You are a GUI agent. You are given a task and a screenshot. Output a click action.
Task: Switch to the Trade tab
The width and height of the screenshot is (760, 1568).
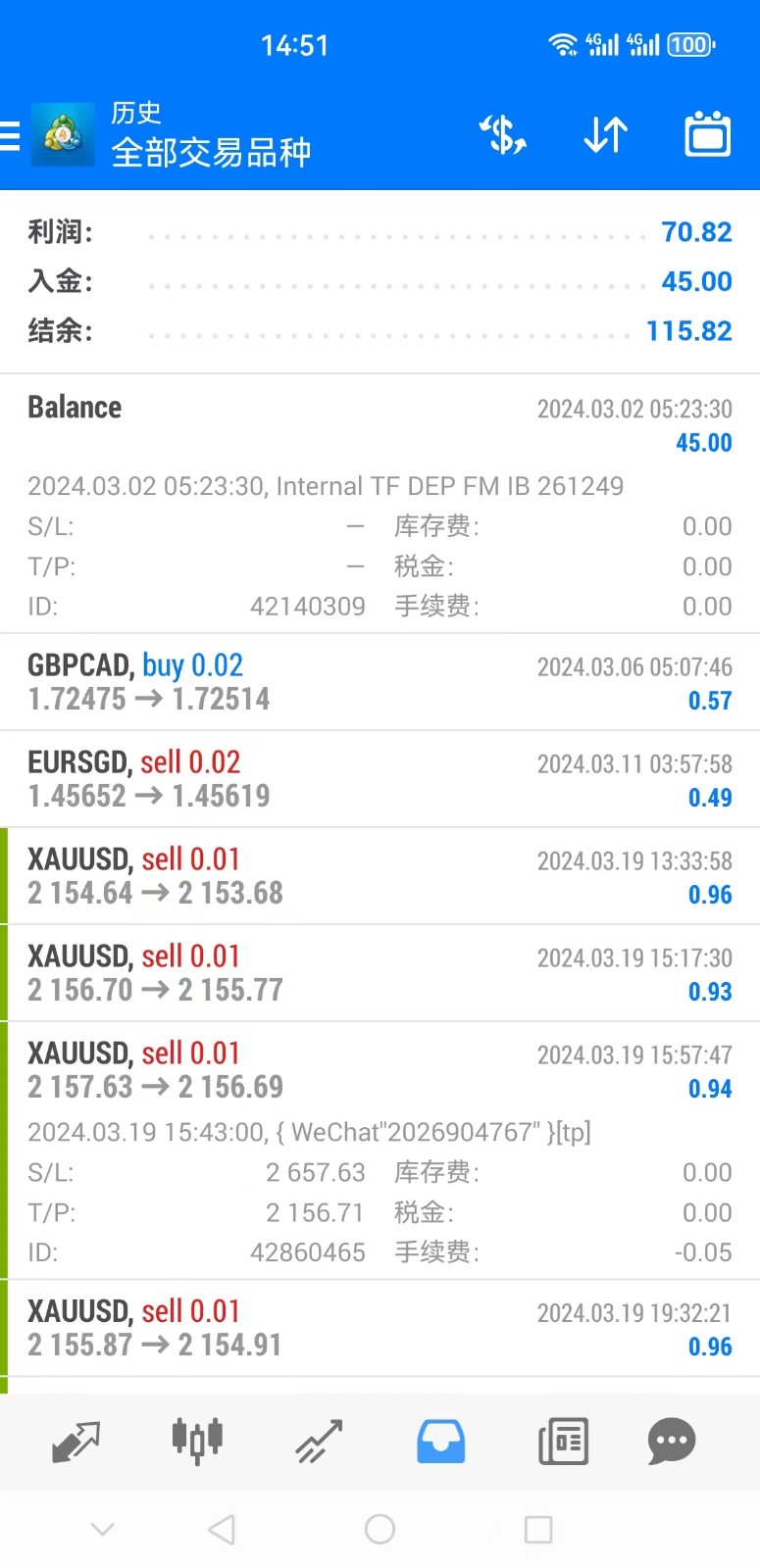(x=319, y=1442)
